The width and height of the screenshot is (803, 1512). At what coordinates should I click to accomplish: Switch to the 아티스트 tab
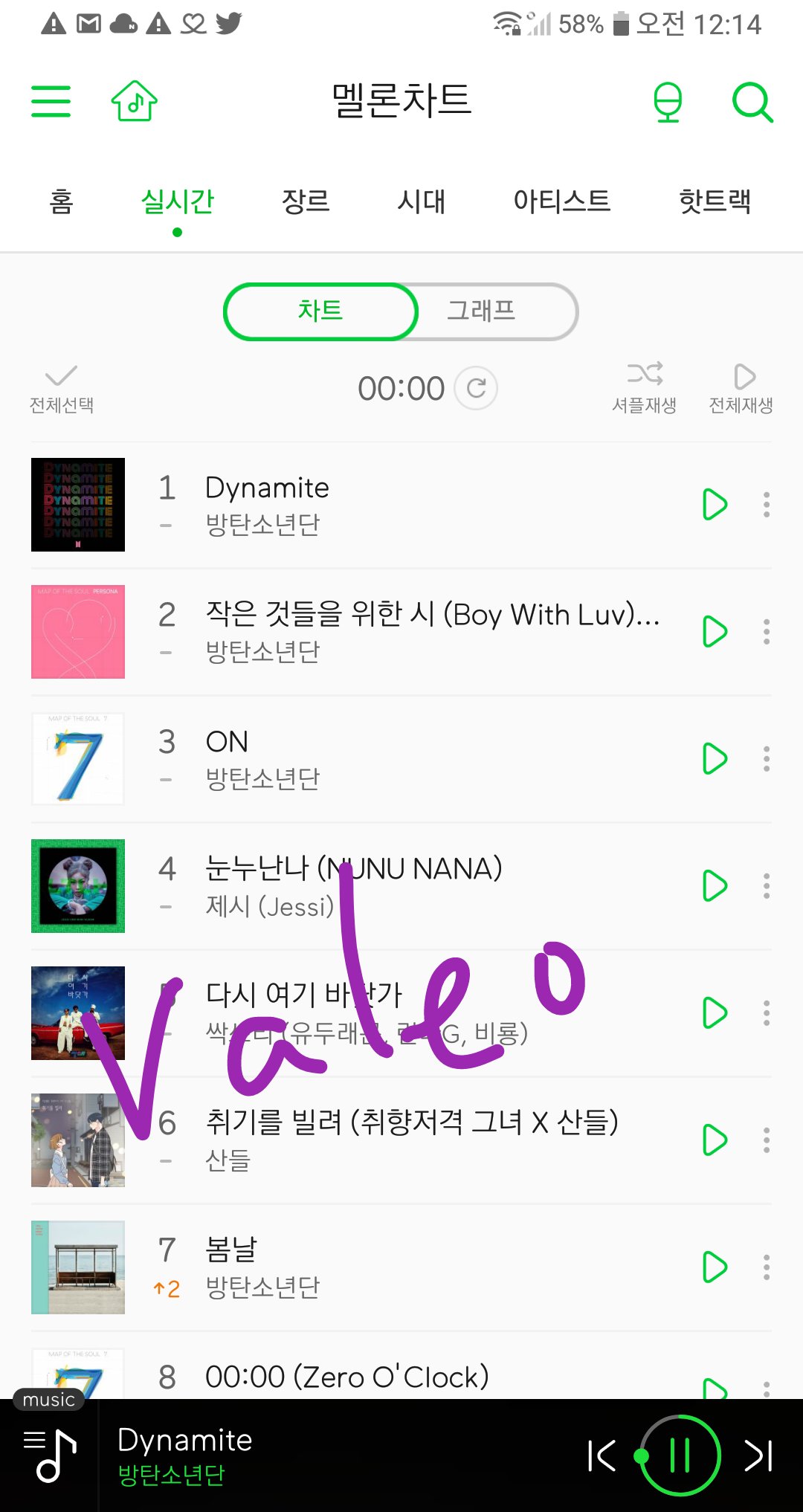561,201
